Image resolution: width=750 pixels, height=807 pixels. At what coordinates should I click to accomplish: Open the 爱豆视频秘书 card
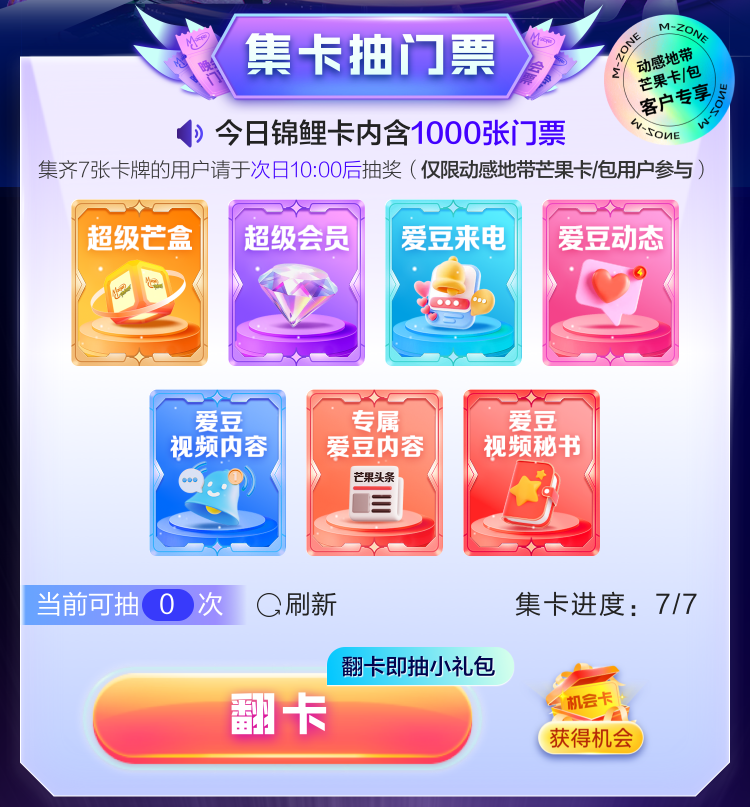point(531,473)
